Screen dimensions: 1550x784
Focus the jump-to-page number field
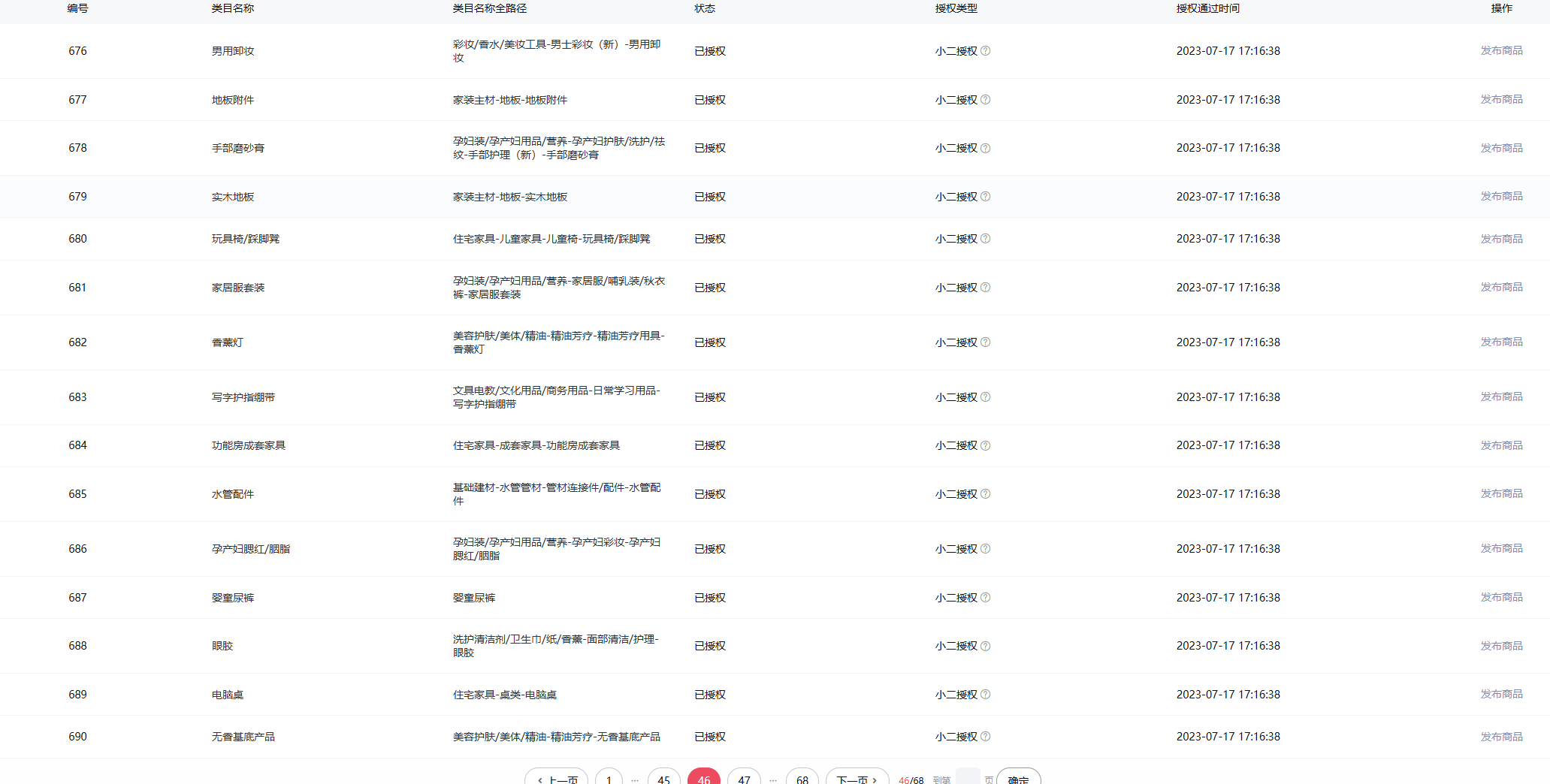(968, 778)
